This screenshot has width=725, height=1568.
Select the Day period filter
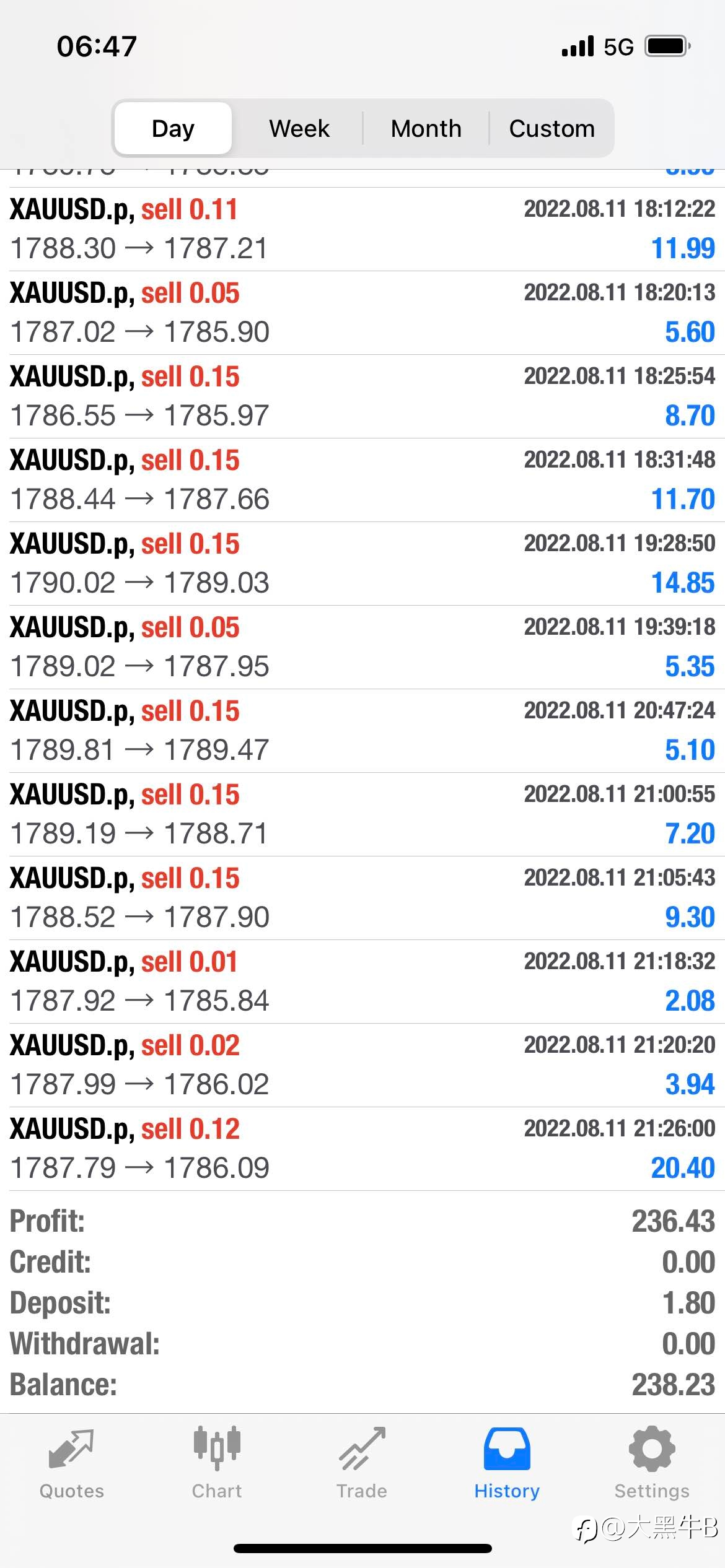(173, 129)
